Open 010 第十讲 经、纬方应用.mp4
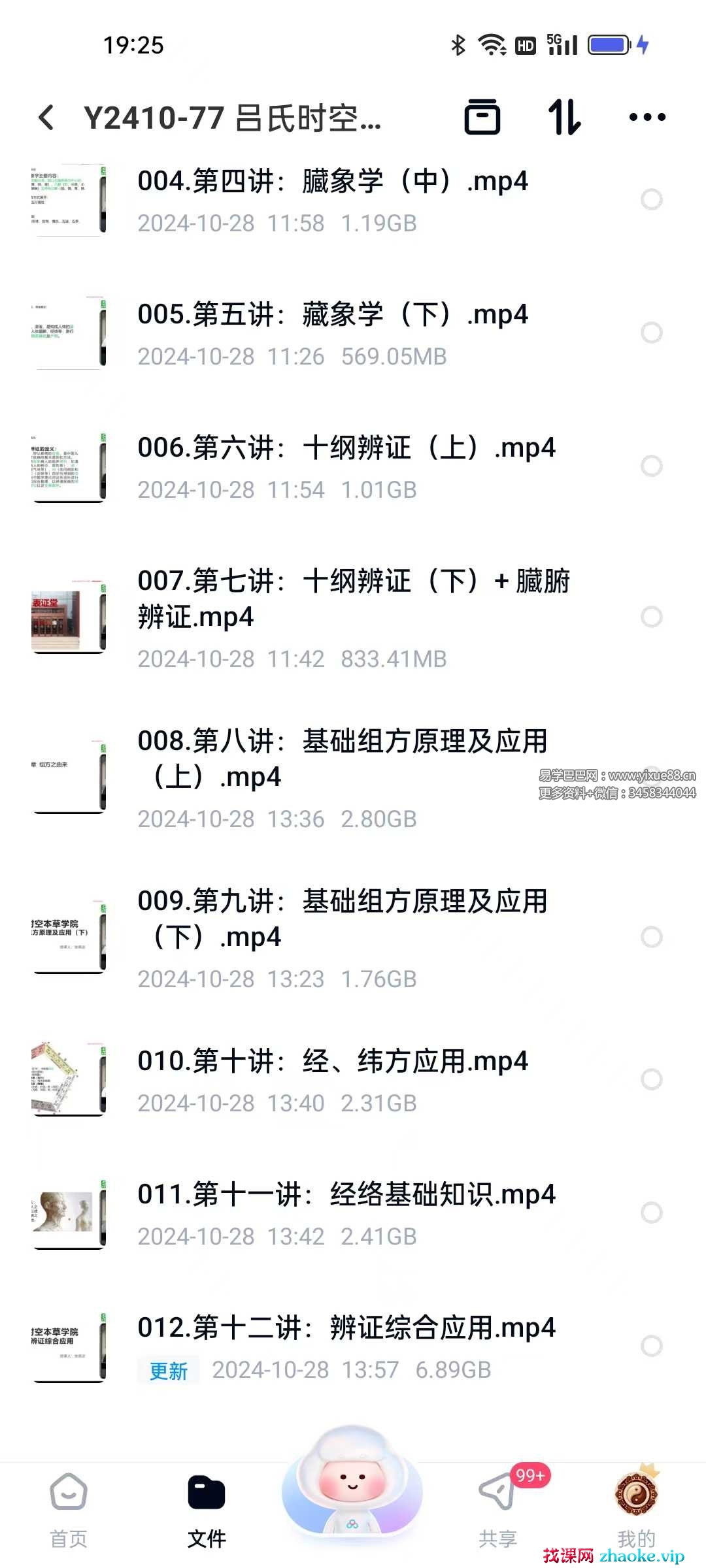Image resolution: width=706 pixels, height=1568 pixels. click(332, 1061)
